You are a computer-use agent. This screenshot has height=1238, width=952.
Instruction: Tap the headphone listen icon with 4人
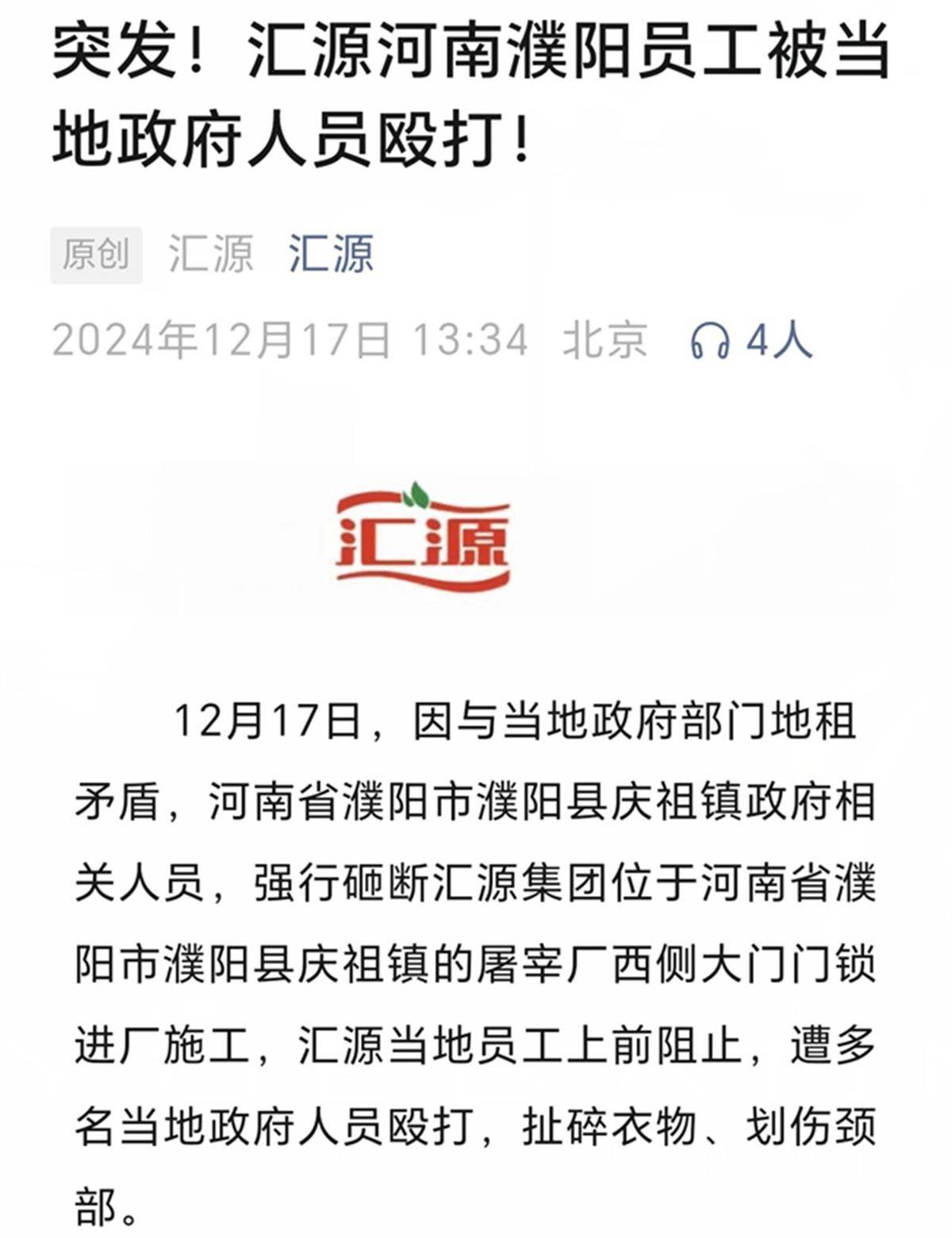(x=709, y=342)
